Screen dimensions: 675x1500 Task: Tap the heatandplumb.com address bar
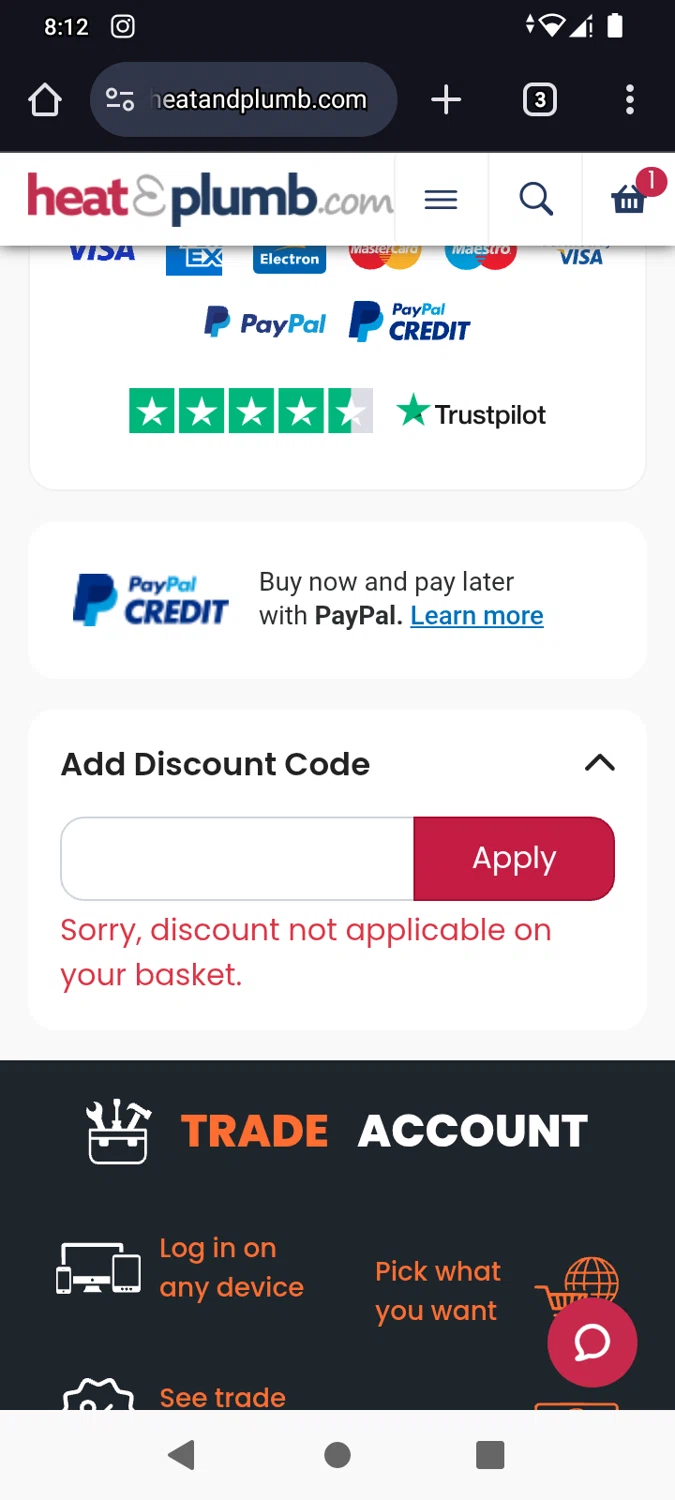point(258,100)
